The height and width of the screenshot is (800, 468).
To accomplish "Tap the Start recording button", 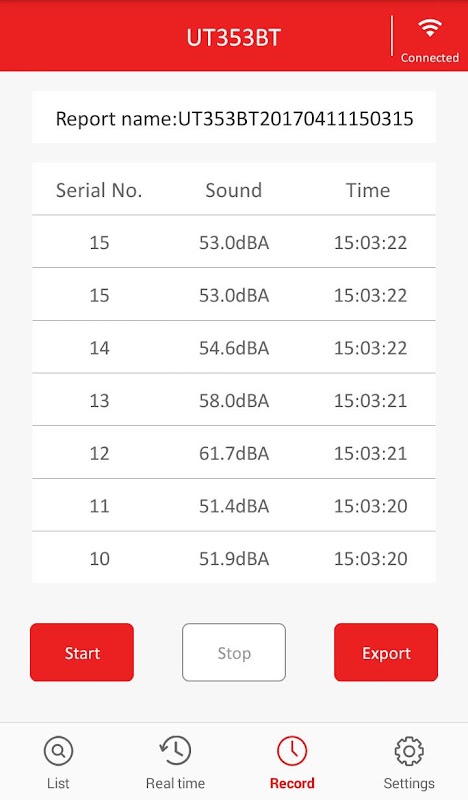I will pos(82,652).
